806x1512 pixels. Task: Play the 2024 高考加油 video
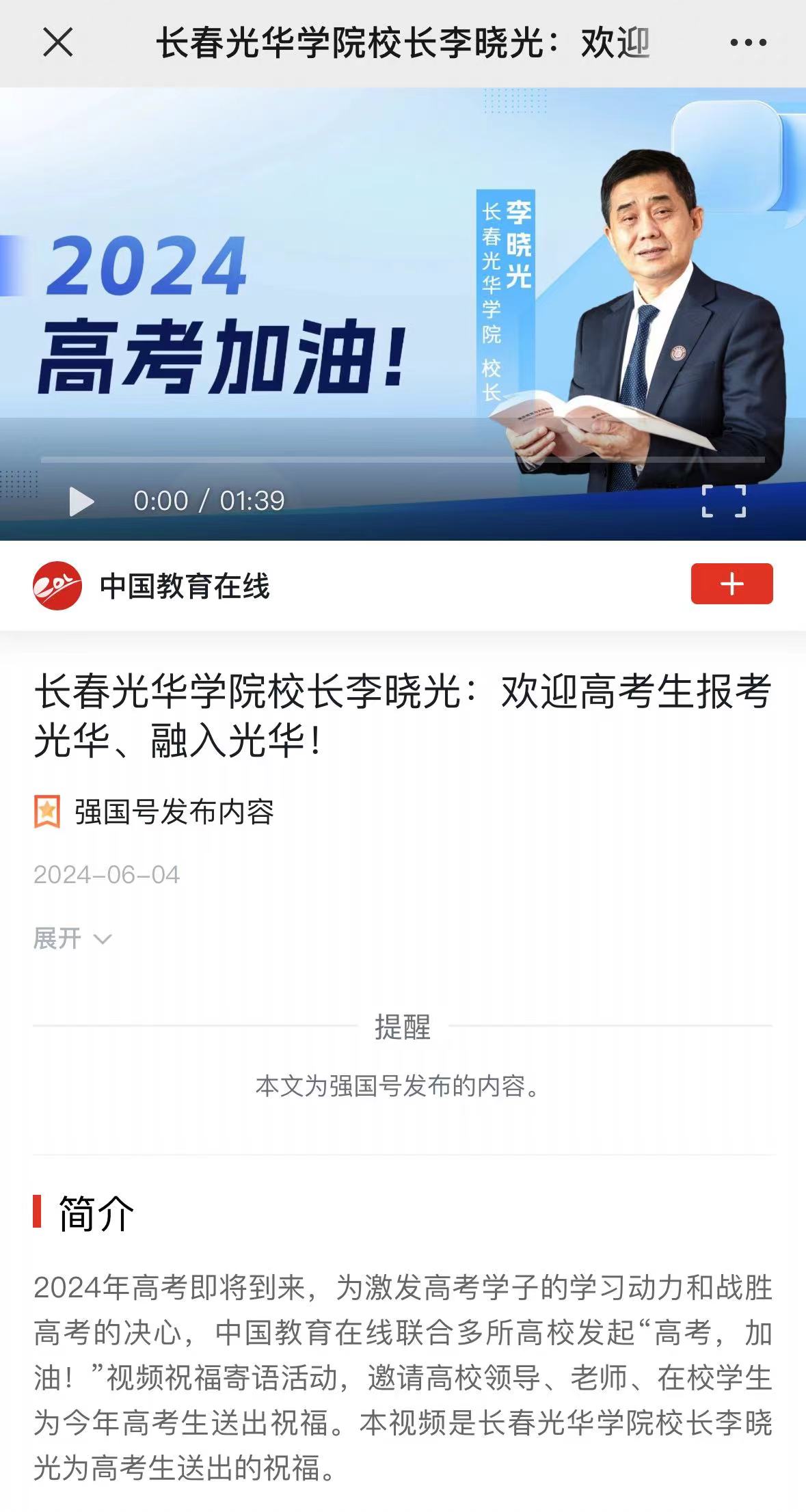coord(82,502)
